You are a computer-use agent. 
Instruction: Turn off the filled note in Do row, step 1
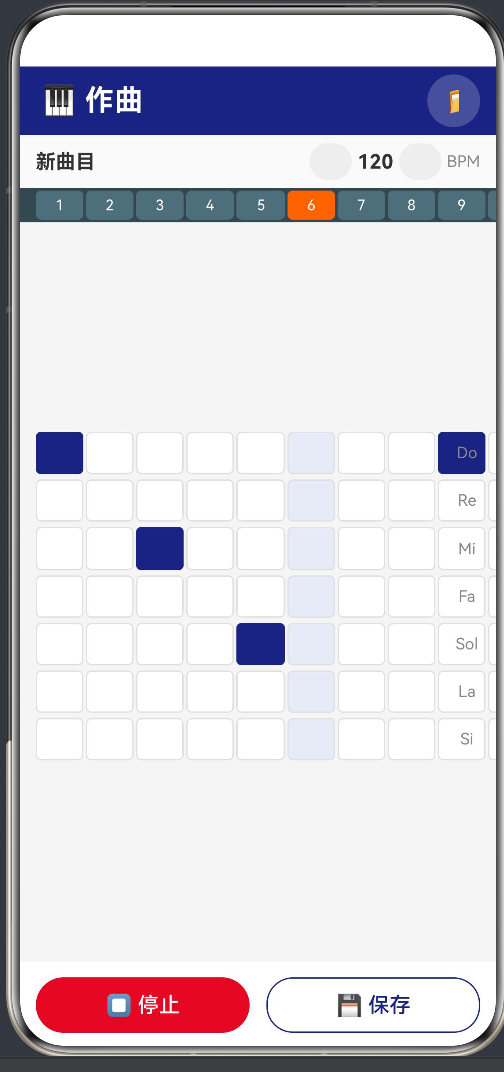click(x=59, y=453)
